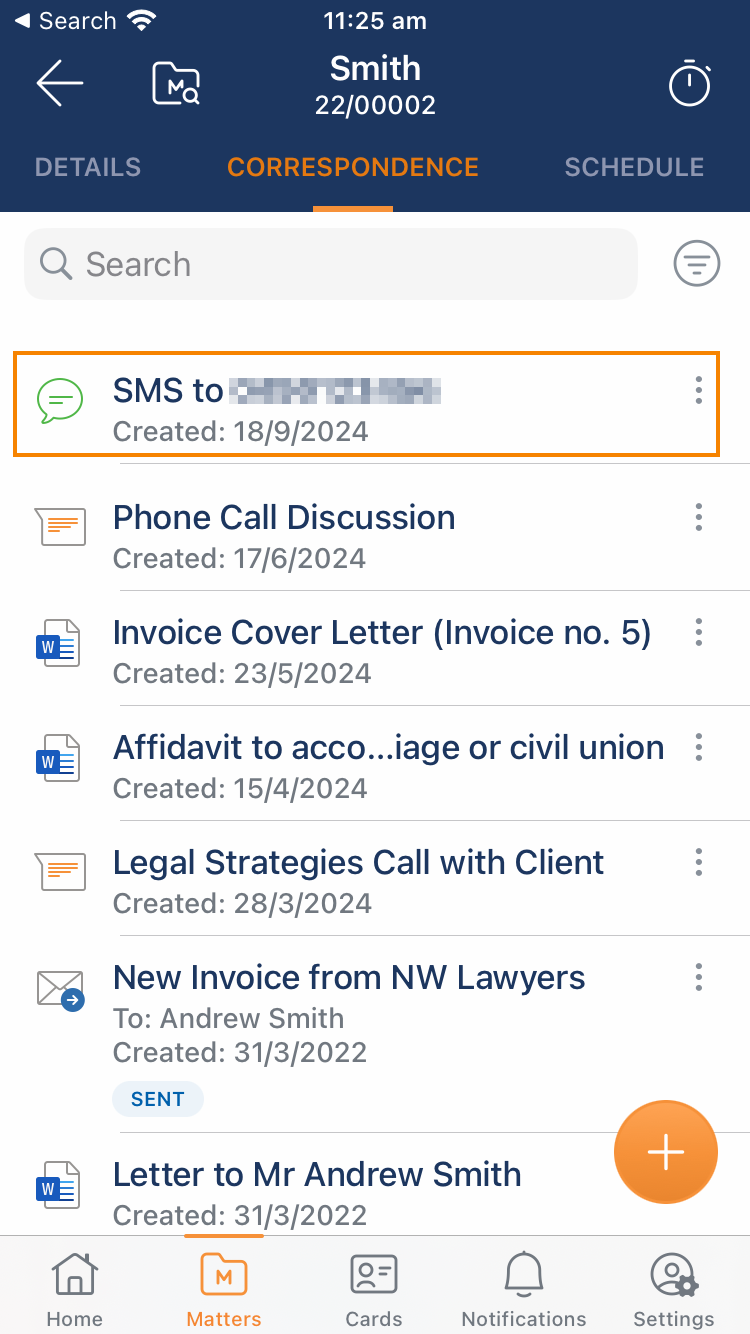Viewport: 750px width, 1334px height.
Task: Switch to the Details tab
Action: (x=88, y=167)
